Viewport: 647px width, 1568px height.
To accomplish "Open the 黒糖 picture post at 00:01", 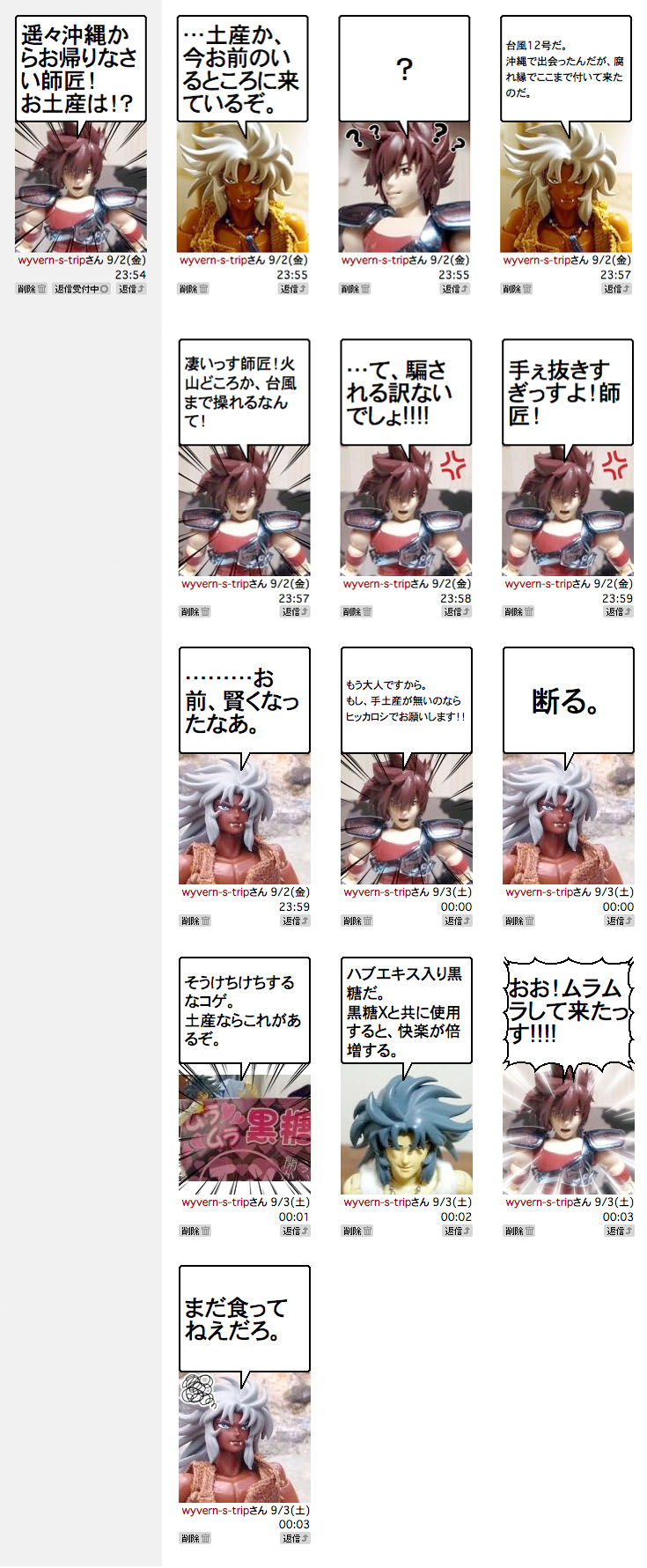I will [244, 1128].
